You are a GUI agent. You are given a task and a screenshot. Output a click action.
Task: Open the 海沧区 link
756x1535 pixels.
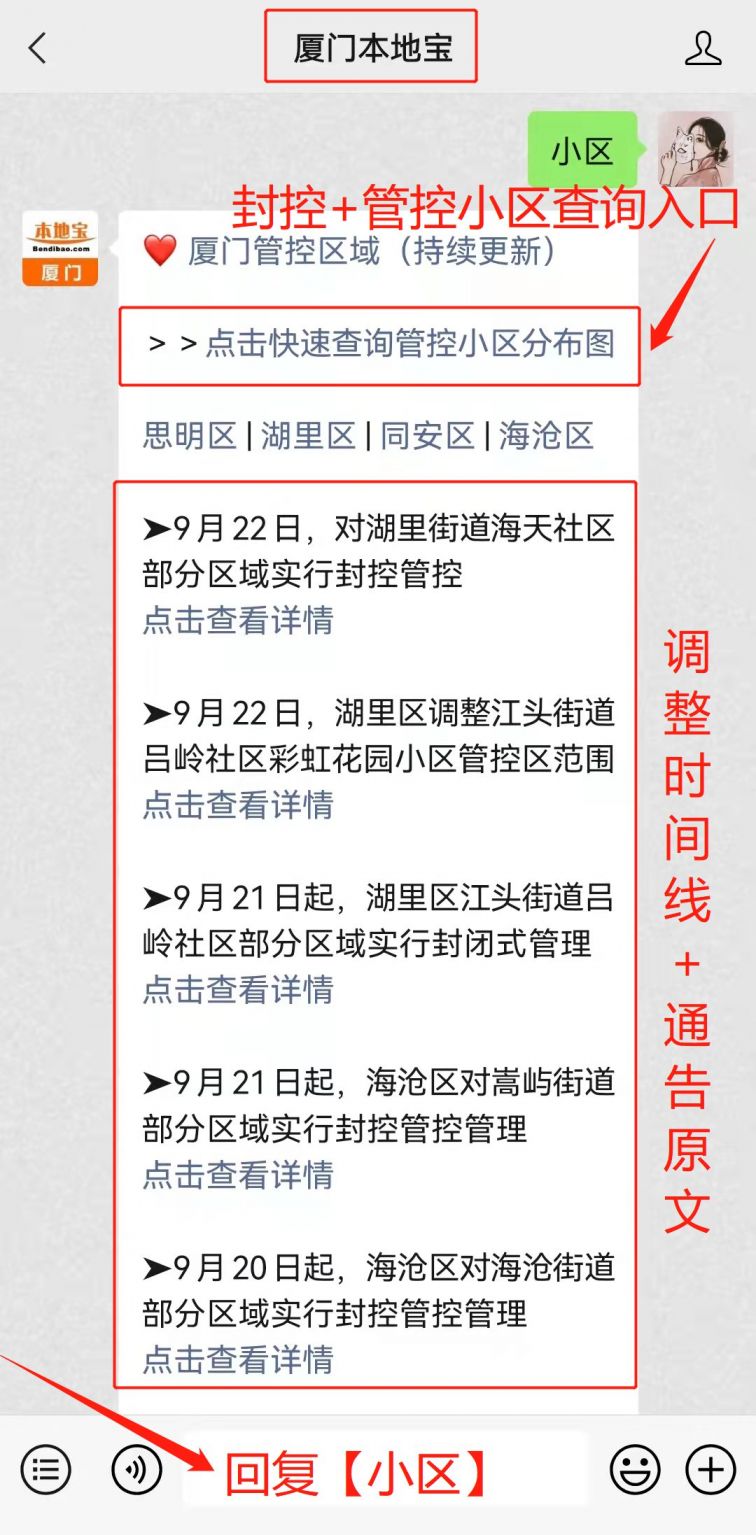pos(546,436)
